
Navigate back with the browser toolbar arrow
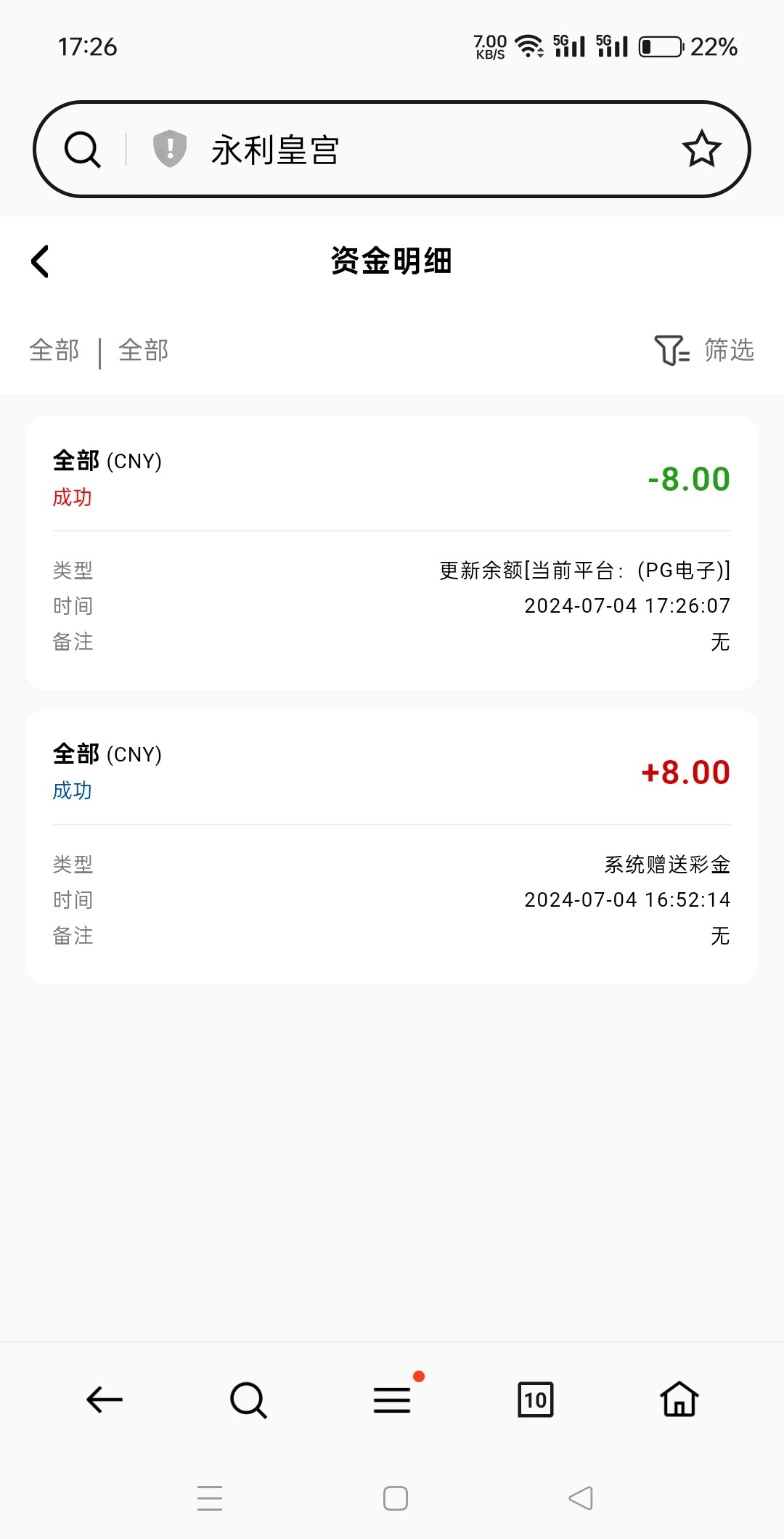pyautogui.click(x=105, y=1400)
